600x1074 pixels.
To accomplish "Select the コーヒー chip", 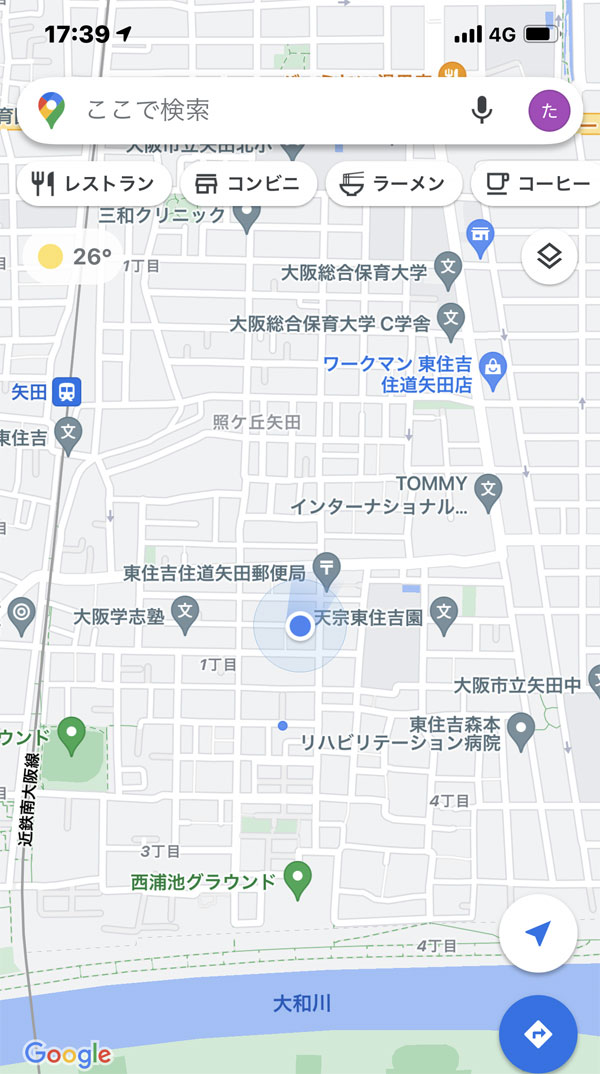I will 536,184.
